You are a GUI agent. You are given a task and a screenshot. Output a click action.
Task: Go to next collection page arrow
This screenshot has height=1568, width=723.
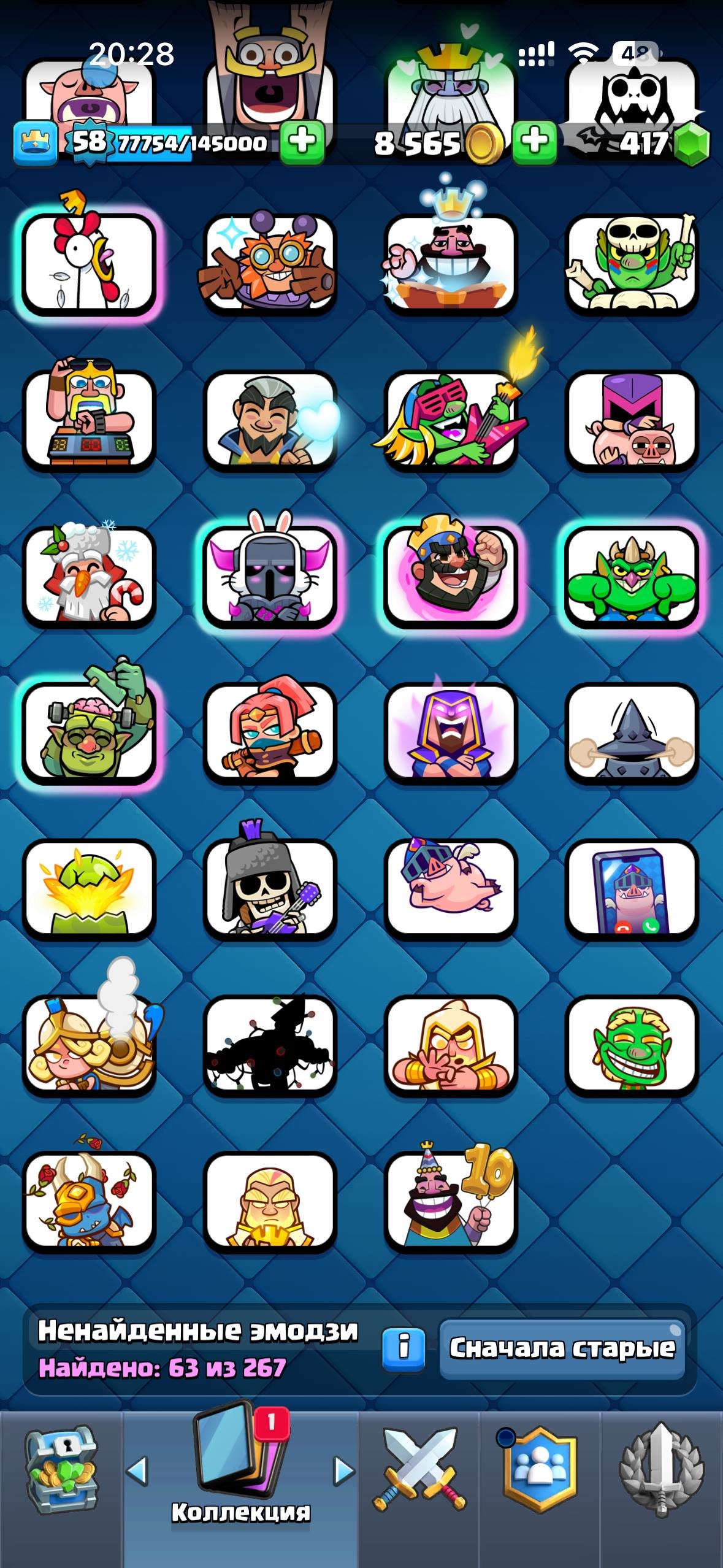tap(344, 1471)
